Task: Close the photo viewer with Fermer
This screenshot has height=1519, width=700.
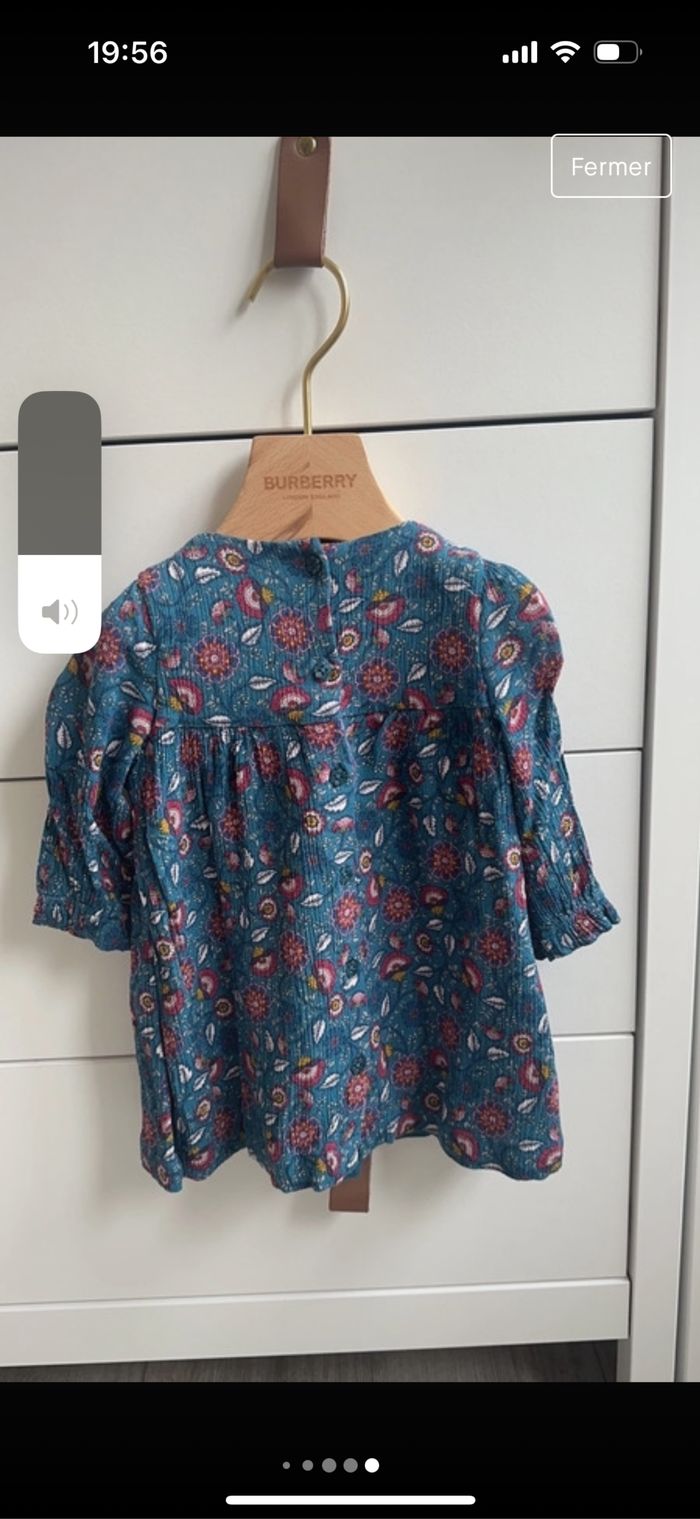Action: point(611,166)
